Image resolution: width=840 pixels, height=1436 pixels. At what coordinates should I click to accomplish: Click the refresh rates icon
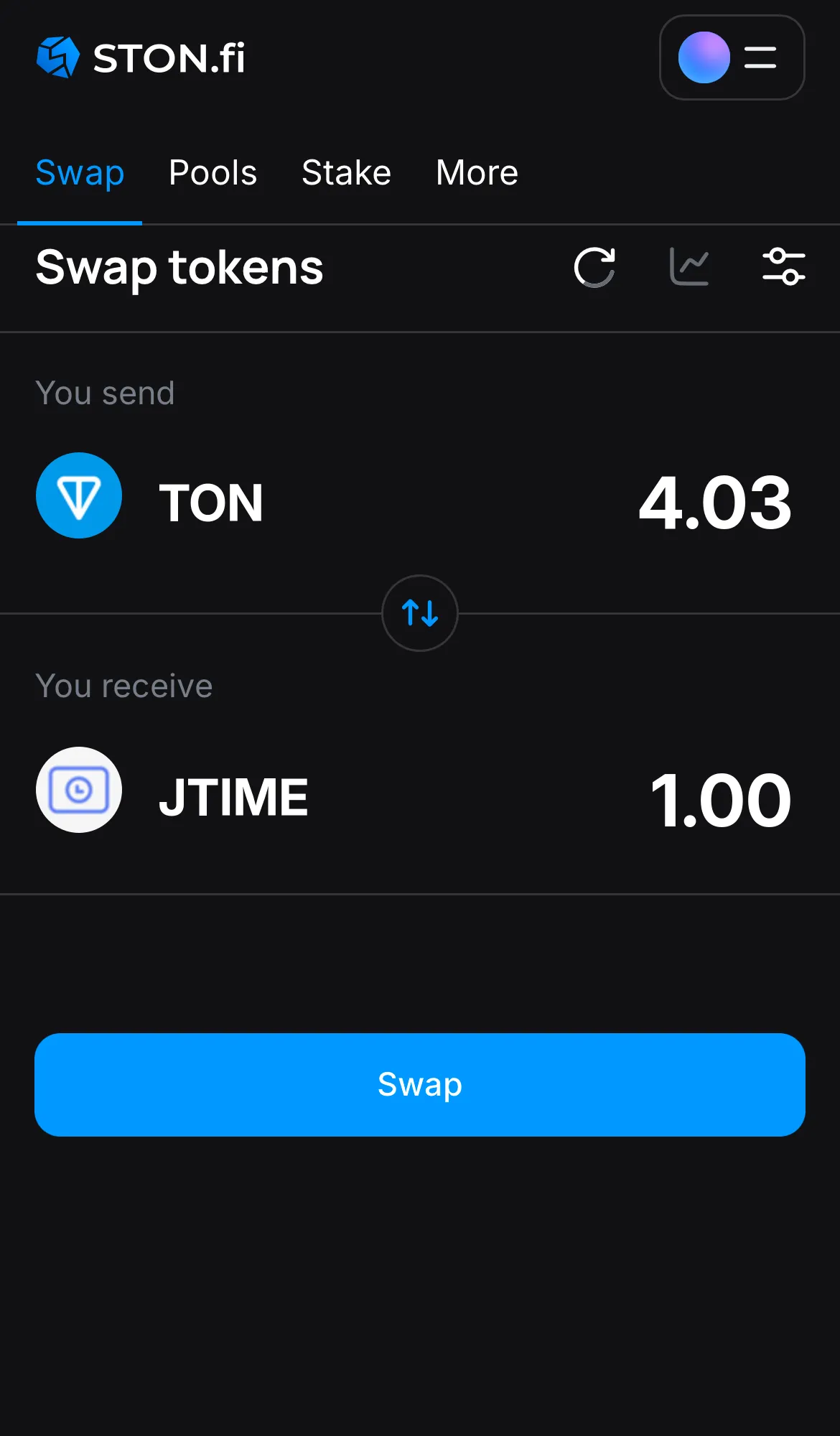[x=594, y=267]
